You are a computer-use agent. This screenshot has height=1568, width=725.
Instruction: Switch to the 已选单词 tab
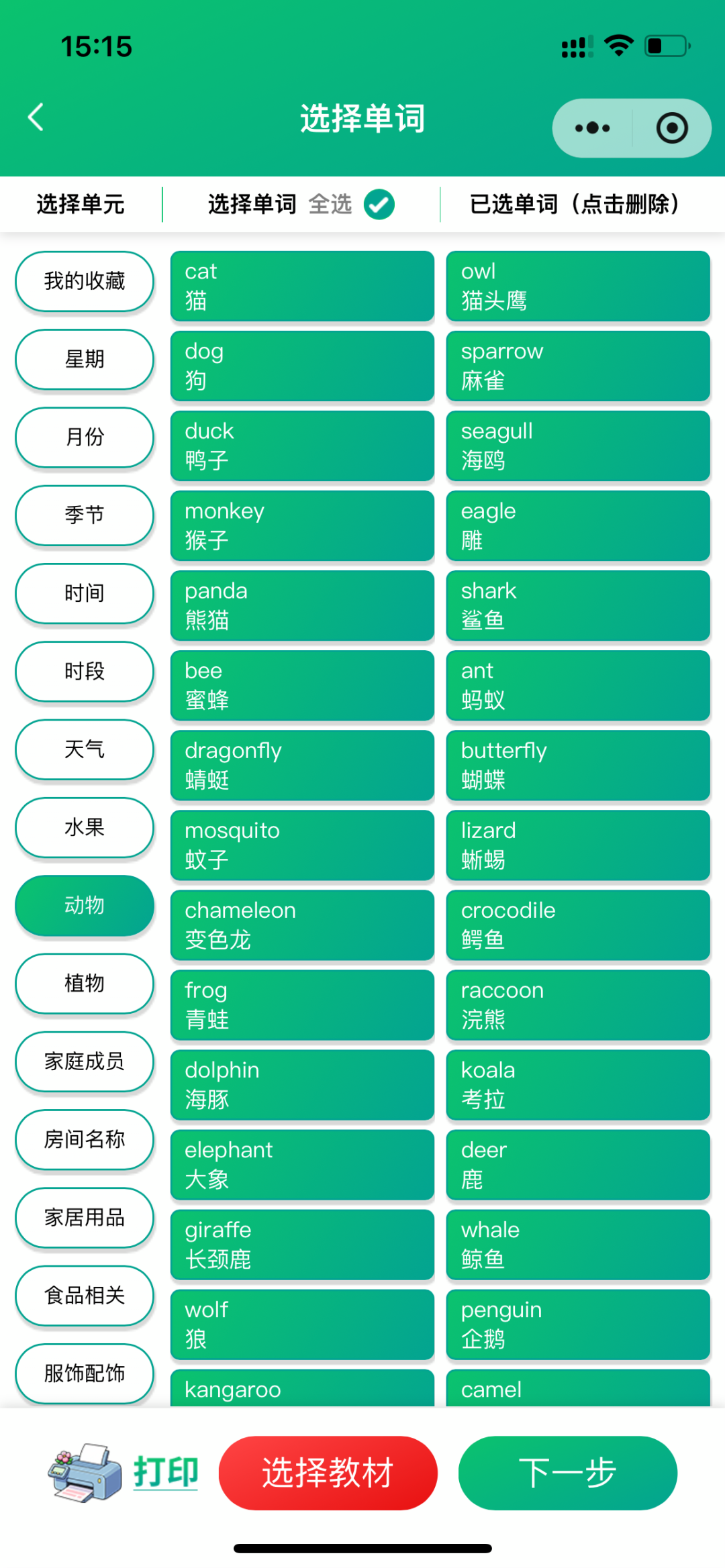576,205
